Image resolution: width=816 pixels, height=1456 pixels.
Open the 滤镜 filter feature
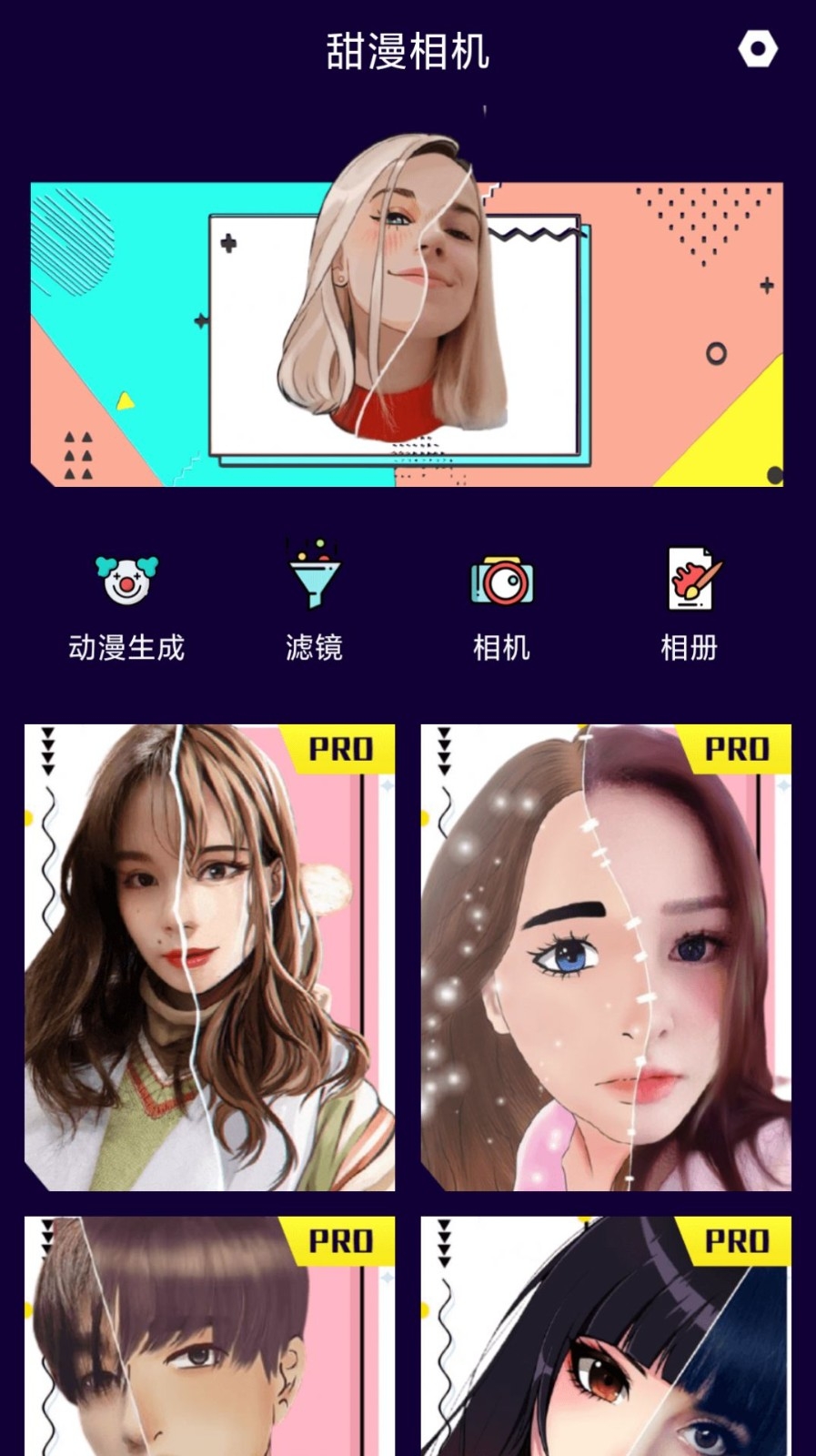[x=314, y=602]
